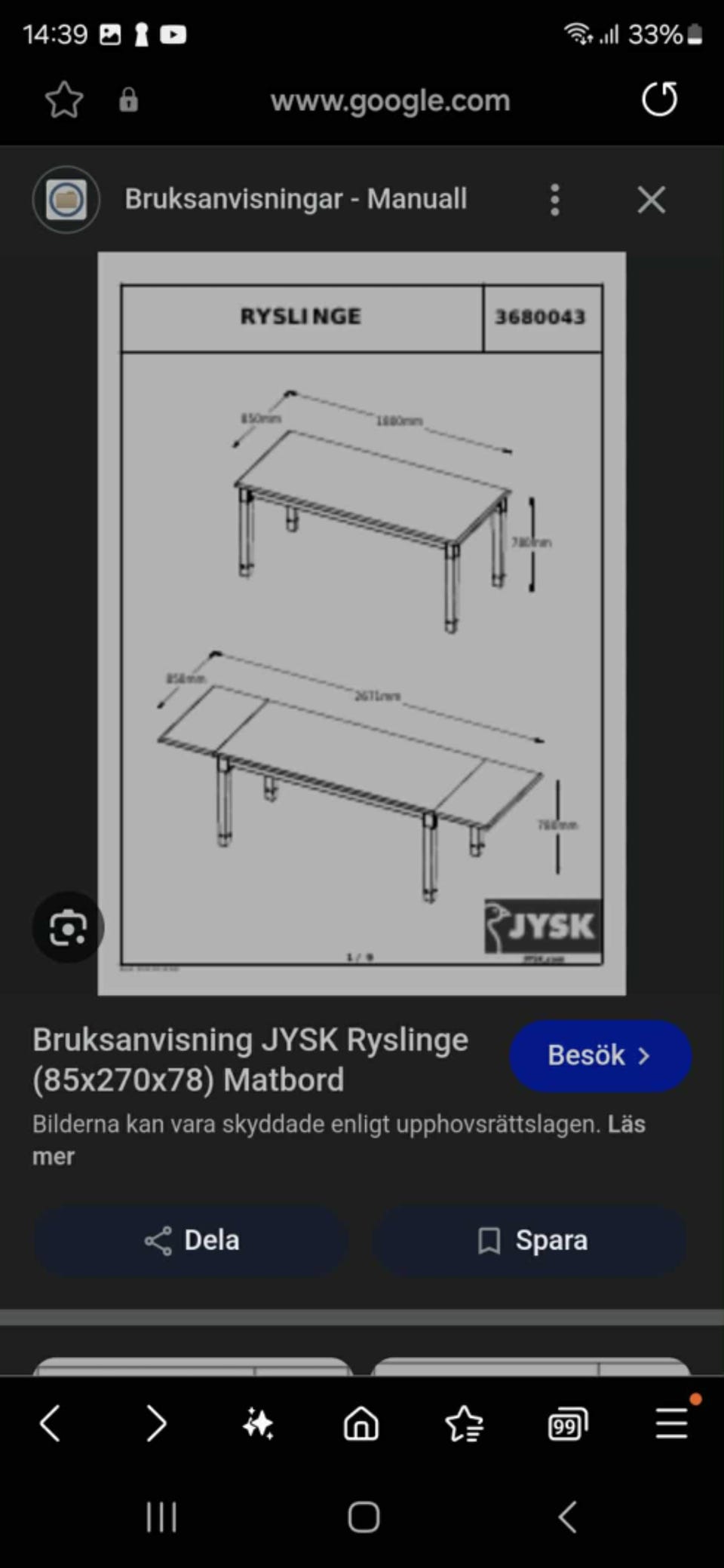The image size is (724, 1568).
Task: Save the image with Spara
Action: pyautogui.click(x=531, y=1240)
